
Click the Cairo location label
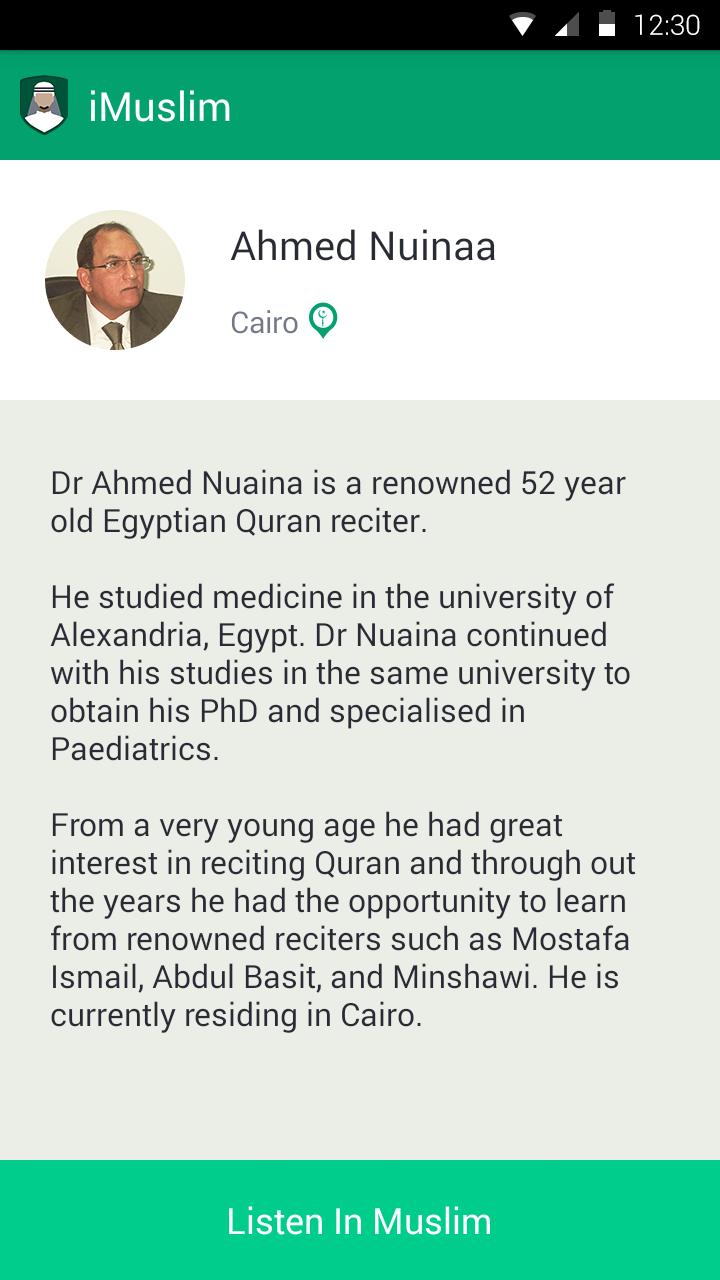coord(262,322)
